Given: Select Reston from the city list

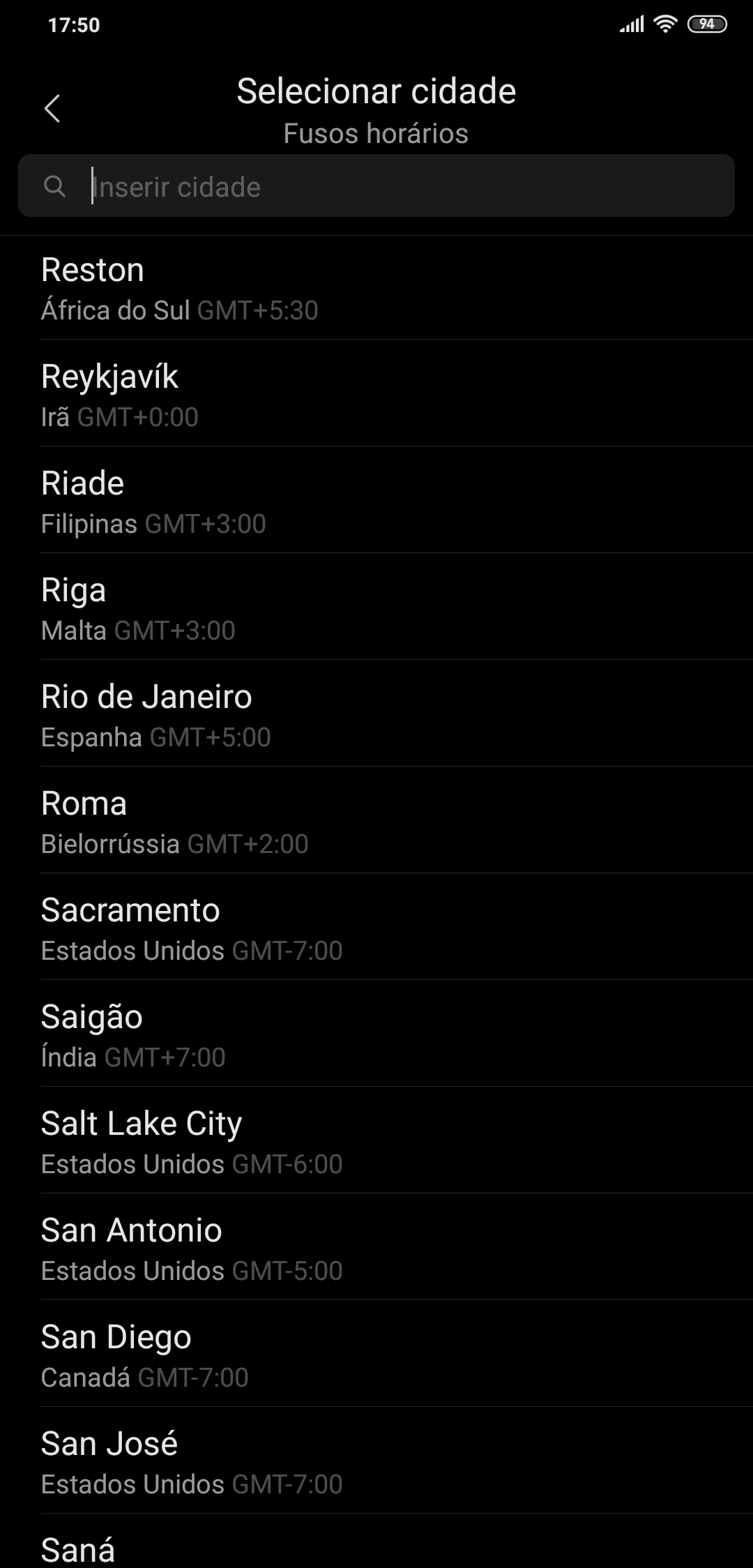Looking at the screenshot, I should click(376, 288).
